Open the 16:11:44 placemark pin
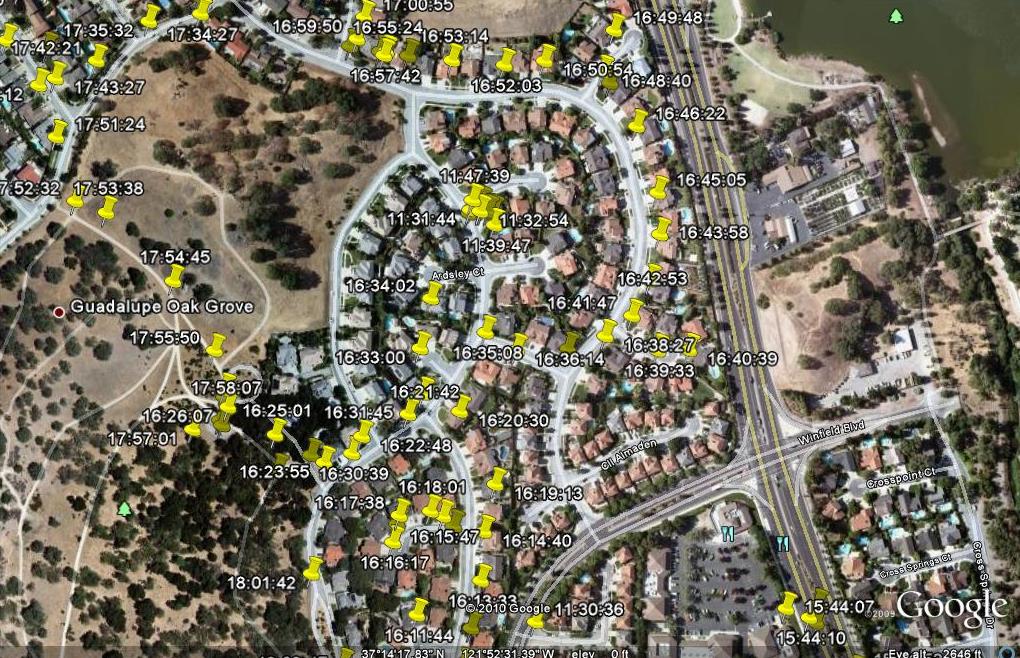Screen dimensions: 1020x658 pyautogui.click(x=419, y=609)
